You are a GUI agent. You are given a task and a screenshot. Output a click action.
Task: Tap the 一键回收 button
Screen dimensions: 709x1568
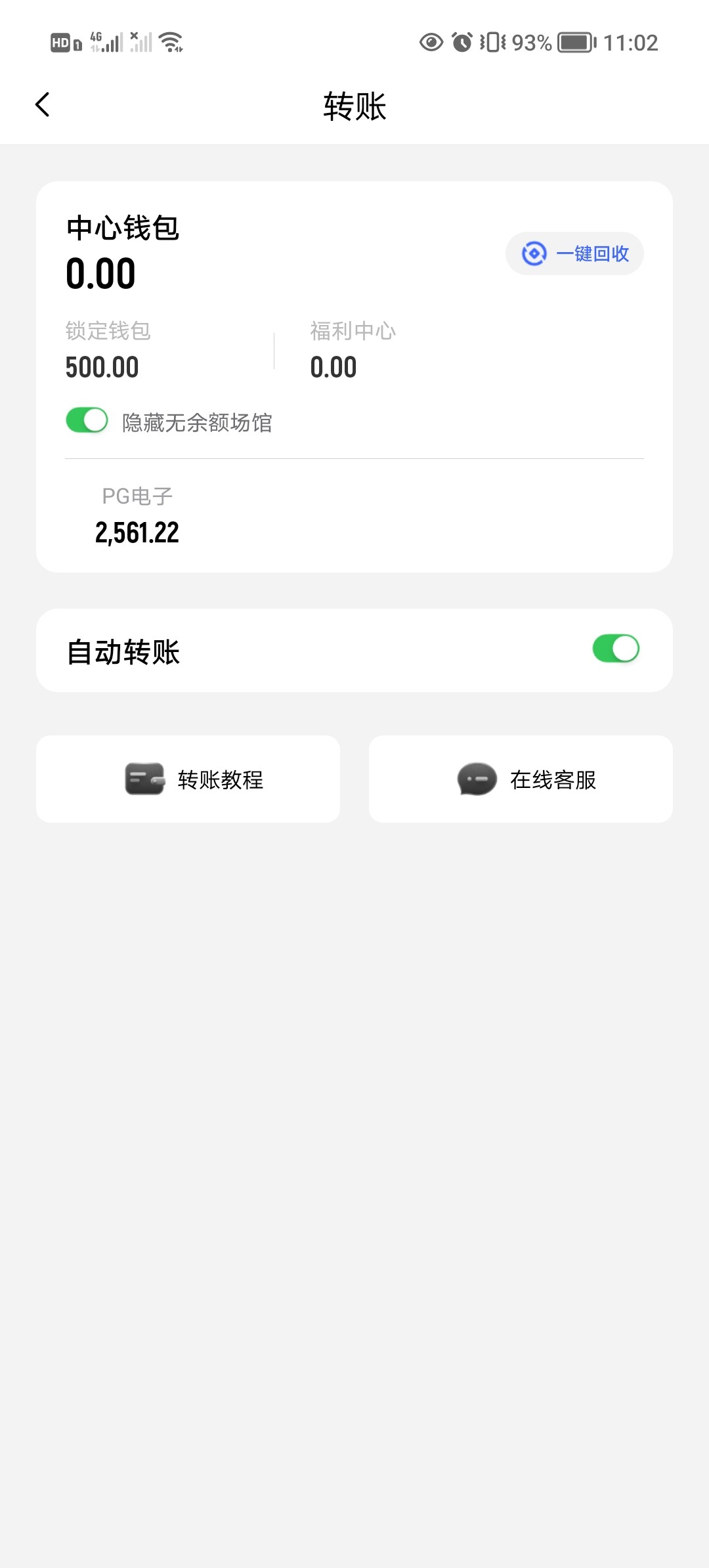coord(574,253)
